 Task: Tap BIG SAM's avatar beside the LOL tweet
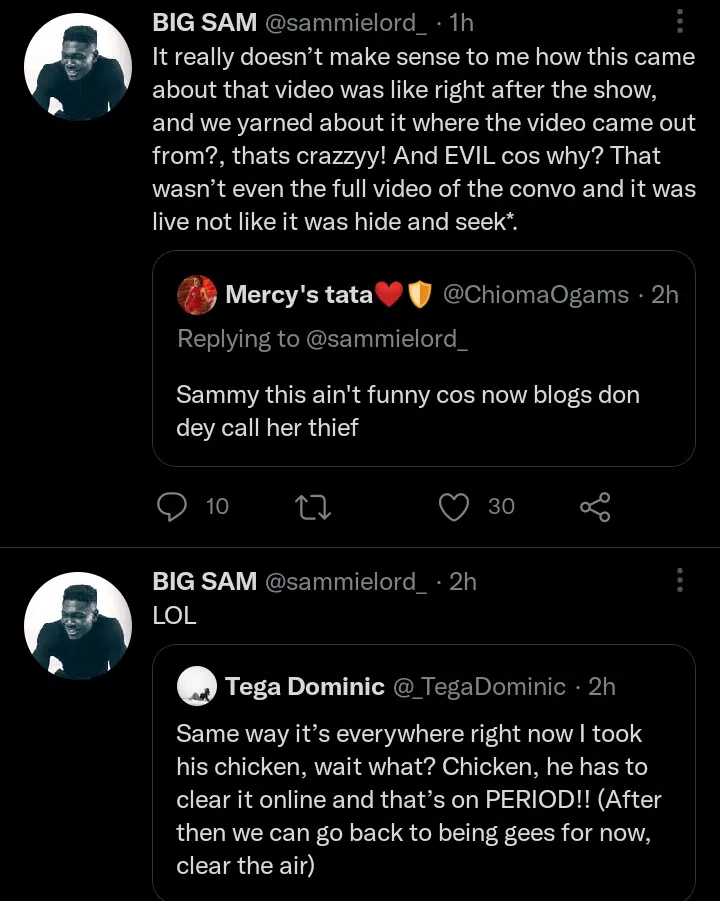point(77,625)
